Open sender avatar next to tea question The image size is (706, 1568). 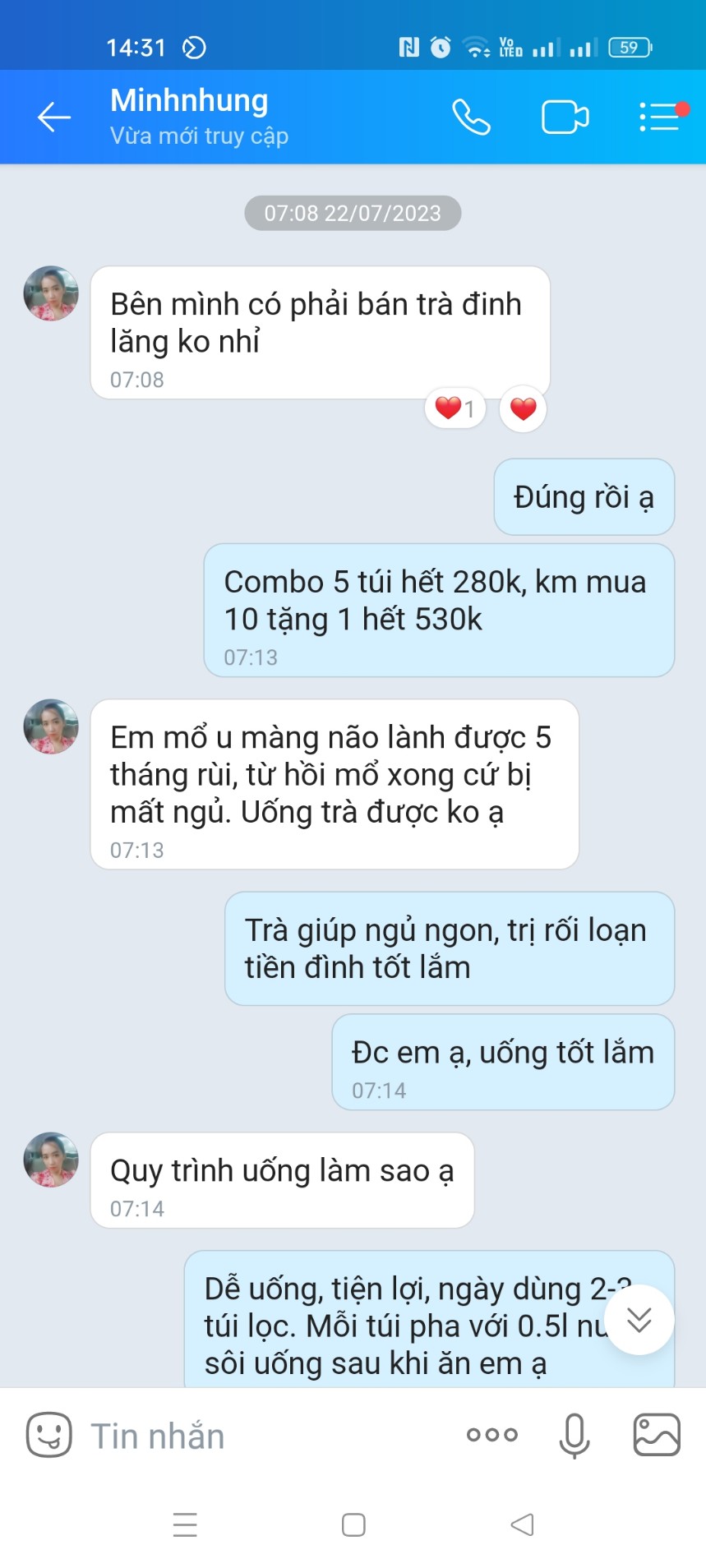click(51, 293)
